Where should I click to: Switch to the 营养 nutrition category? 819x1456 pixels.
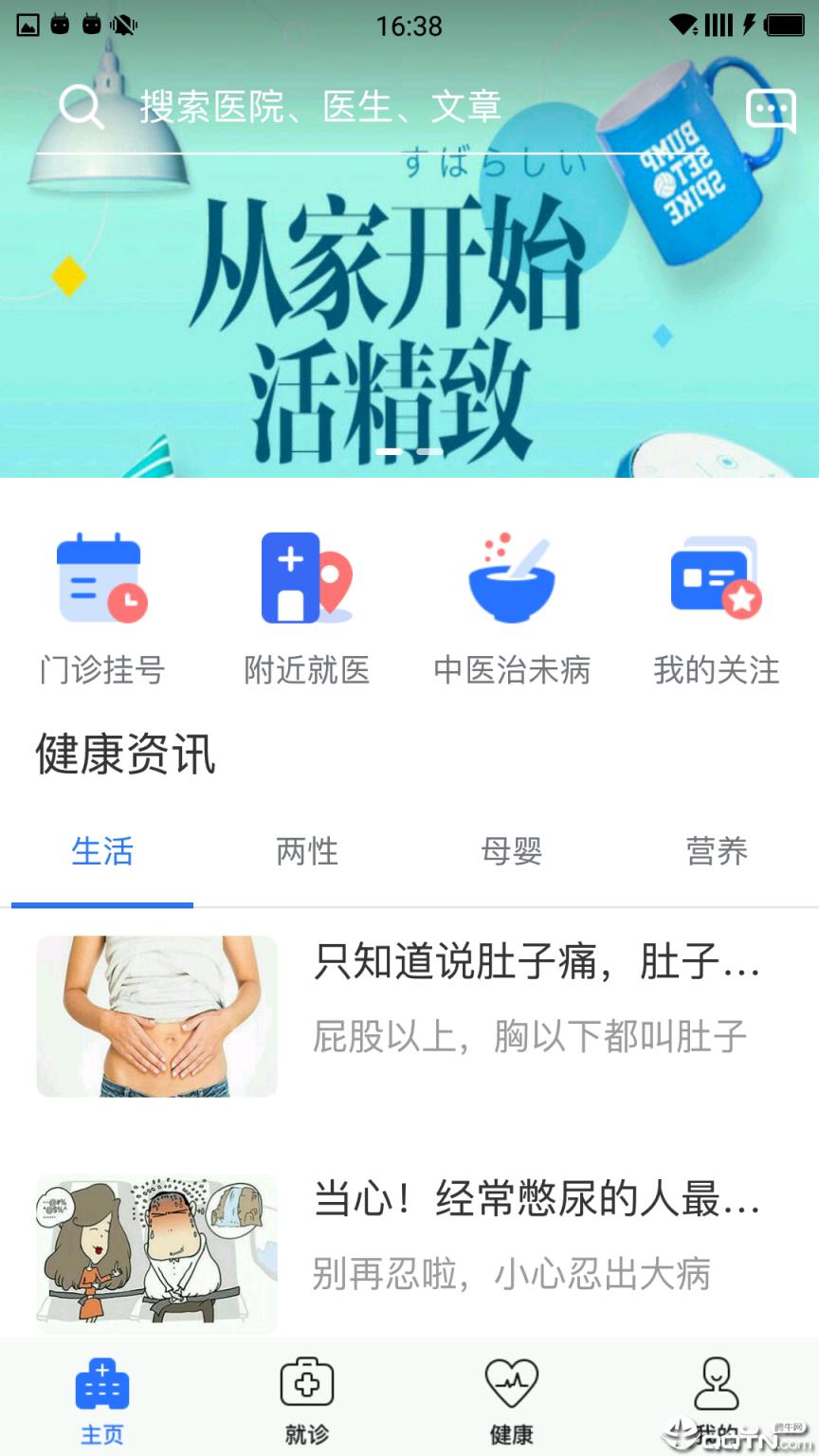pos(718,852)
